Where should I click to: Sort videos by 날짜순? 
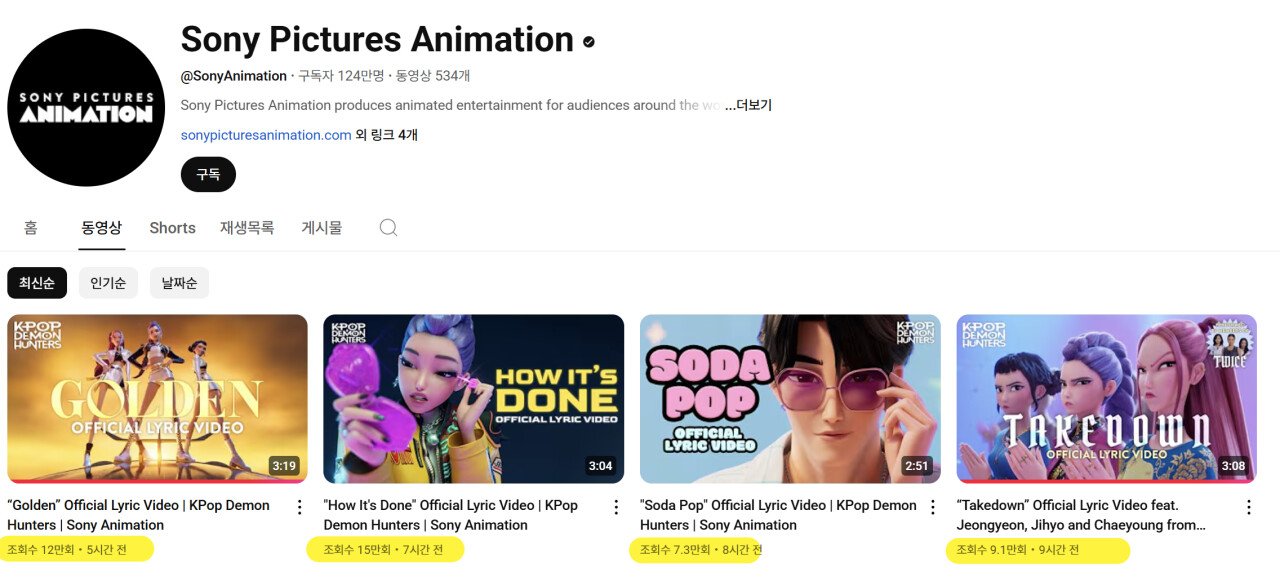(179, 283)
